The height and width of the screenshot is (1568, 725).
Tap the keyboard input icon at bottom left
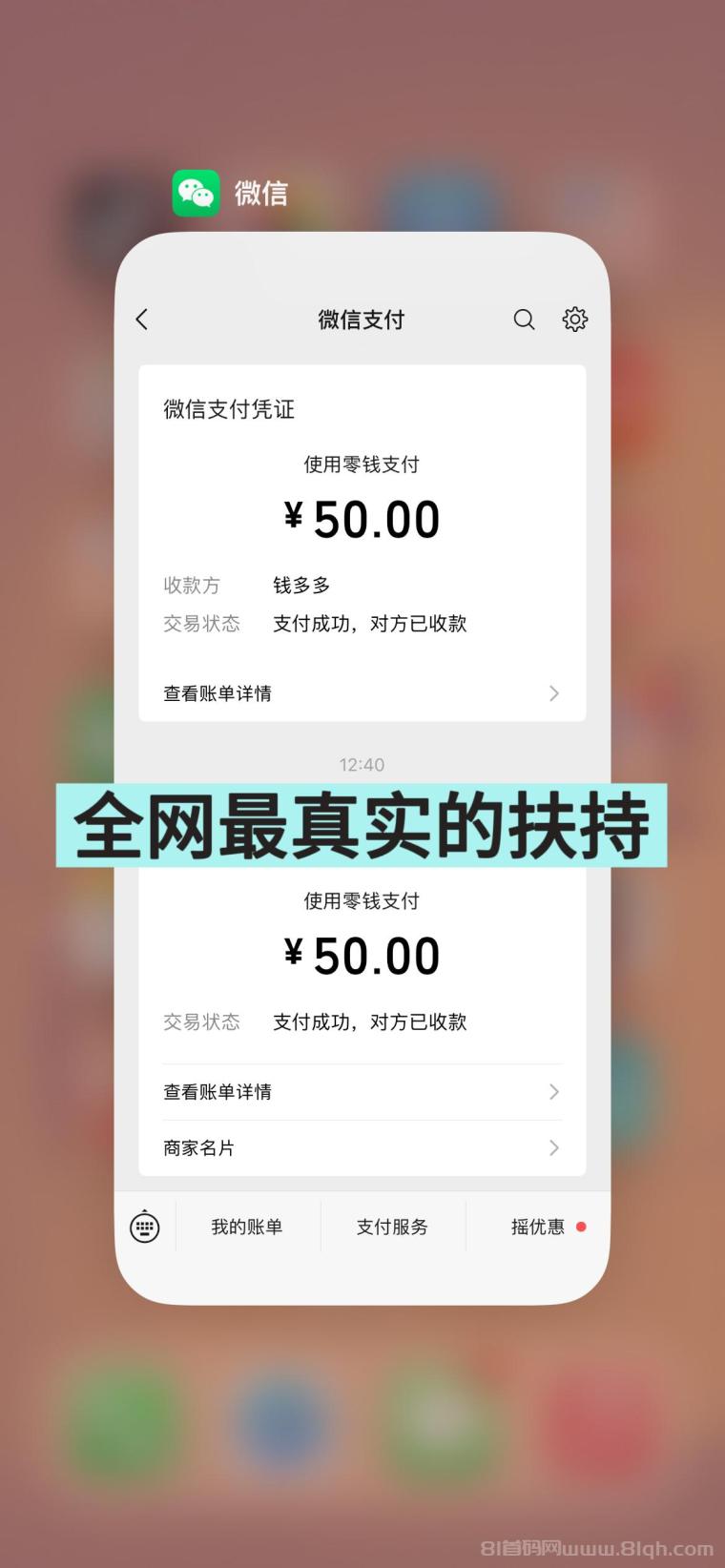[144, 1227]
